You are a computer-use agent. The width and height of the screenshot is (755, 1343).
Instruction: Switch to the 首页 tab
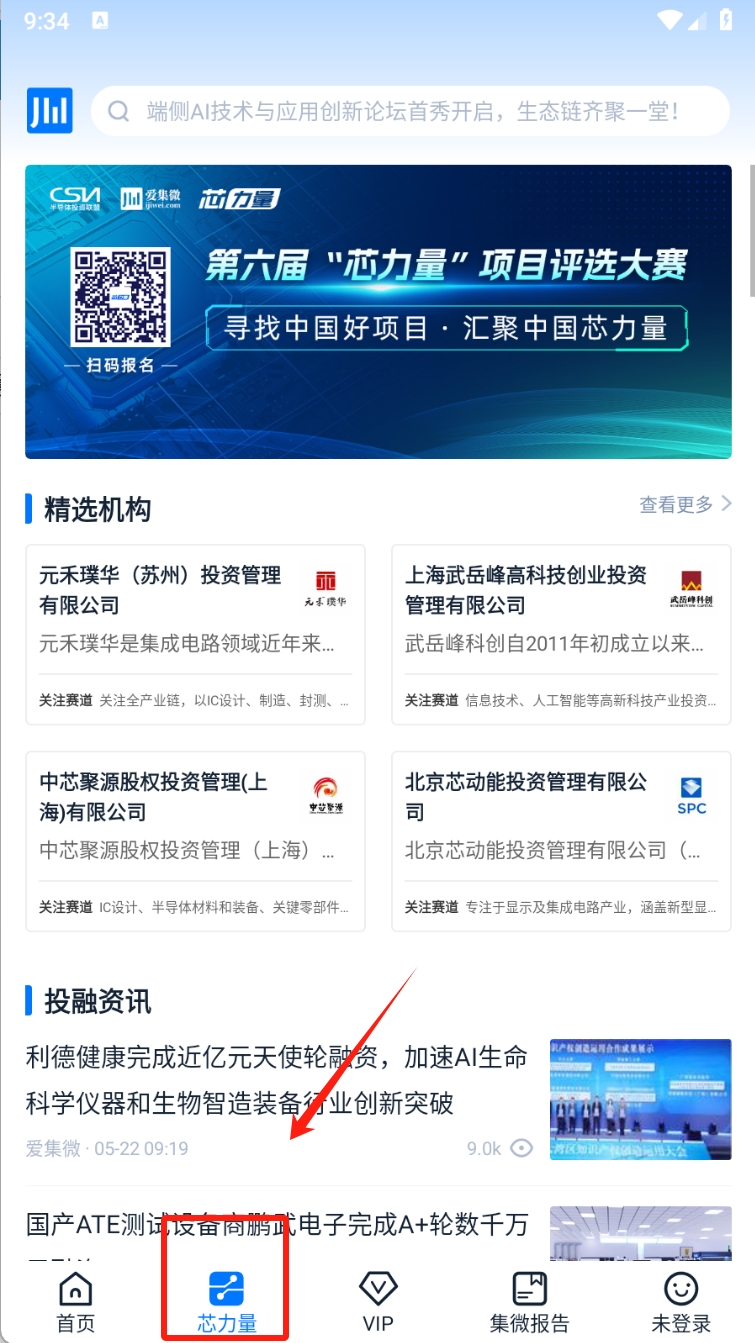point(76,1302)
